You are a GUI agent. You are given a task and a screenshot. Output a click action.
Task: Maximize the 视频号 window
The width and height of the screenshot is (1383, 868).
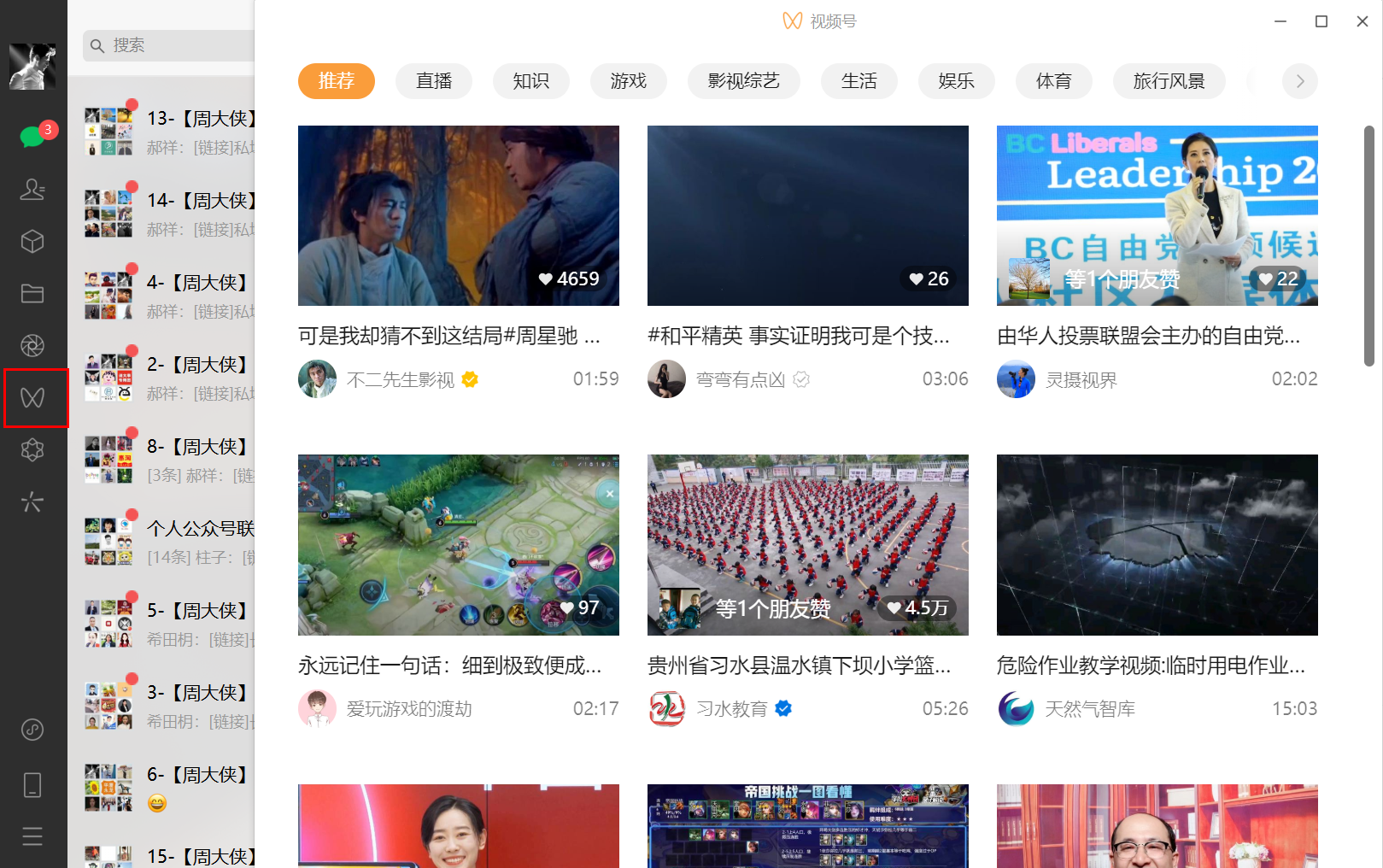point(1321,21)
